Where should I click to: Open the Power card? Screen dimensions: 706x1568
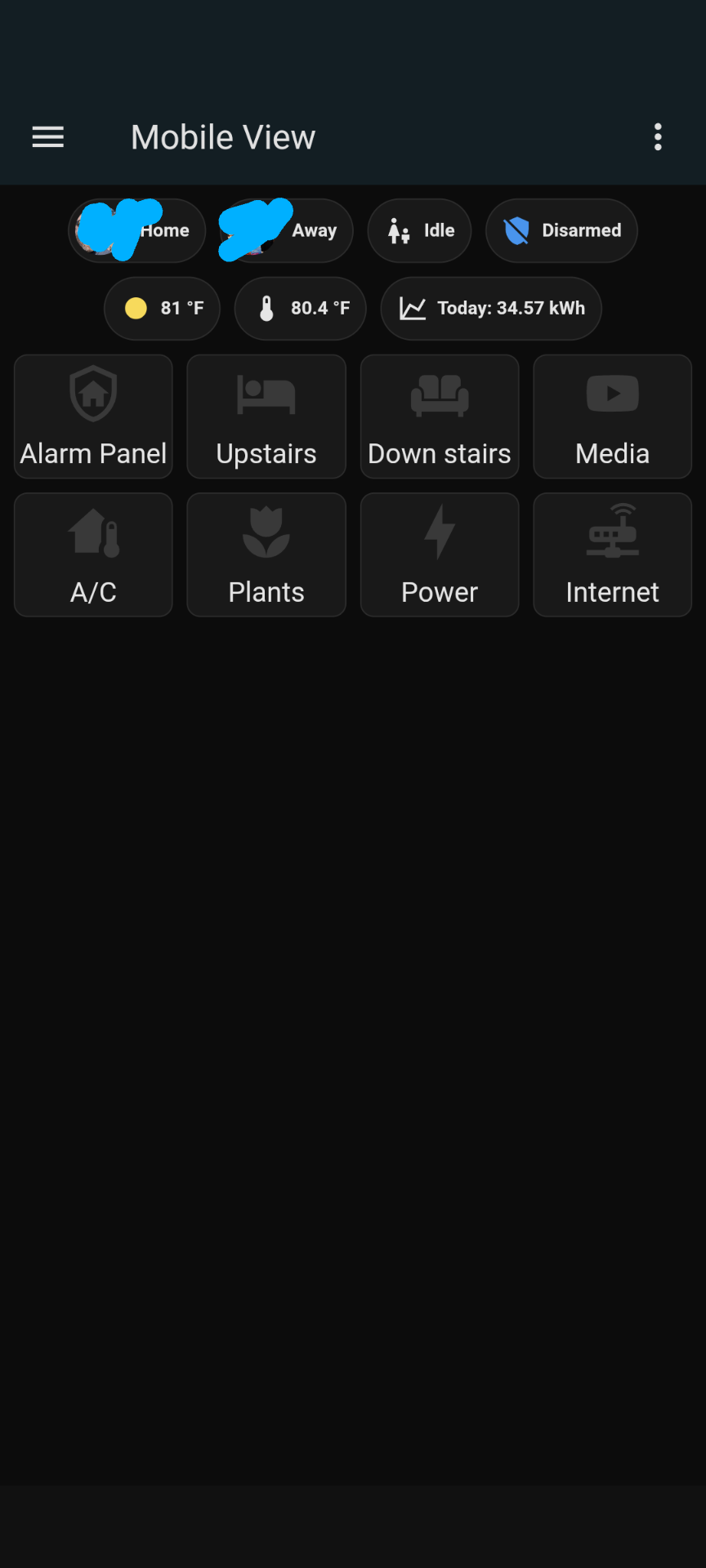[440, 555]
